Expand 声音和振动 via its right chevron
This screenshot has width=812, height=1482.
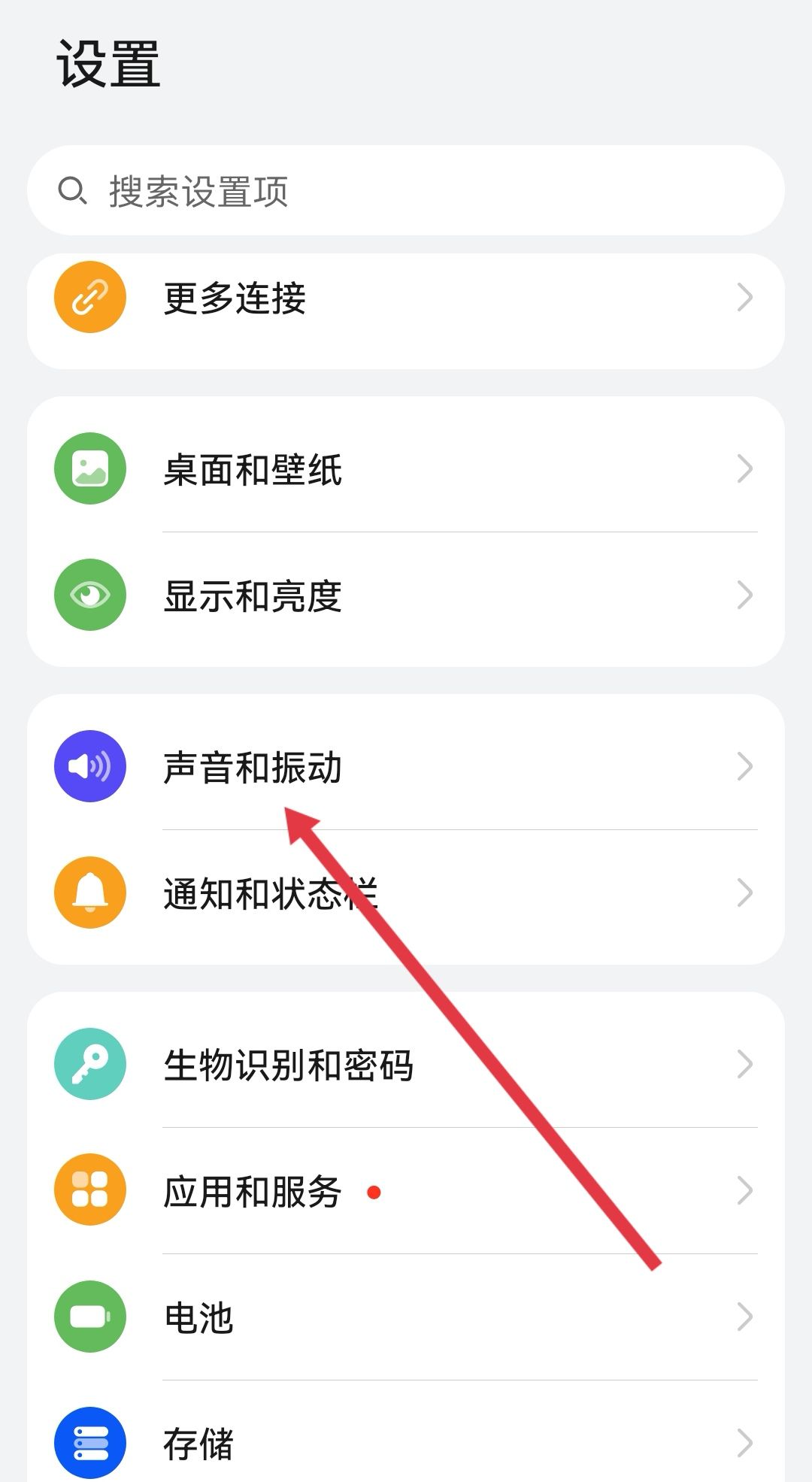click(x=745, y=766)
